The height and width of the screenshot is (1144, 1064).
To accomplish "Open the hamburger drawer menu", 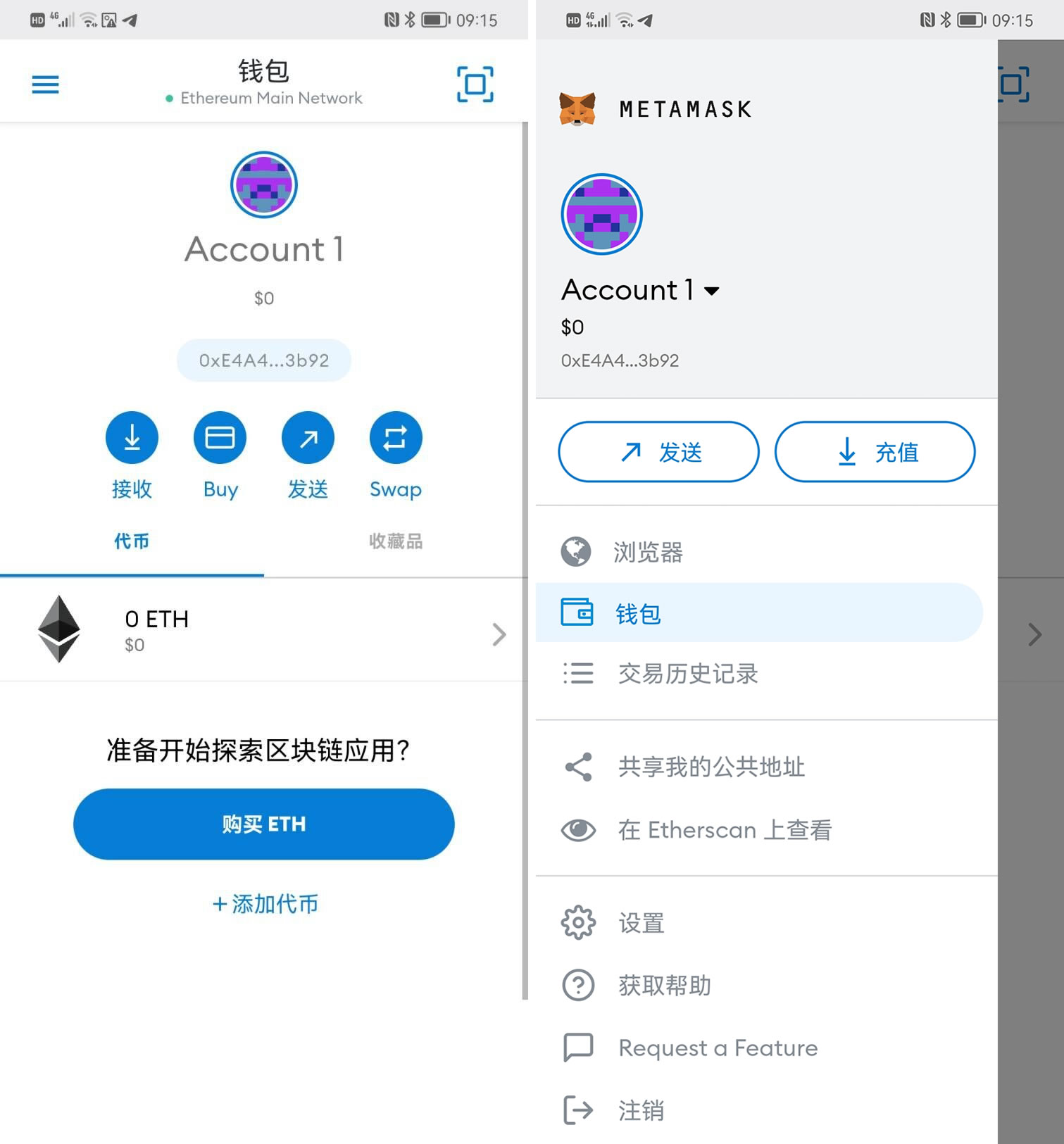I will [45, 85].
